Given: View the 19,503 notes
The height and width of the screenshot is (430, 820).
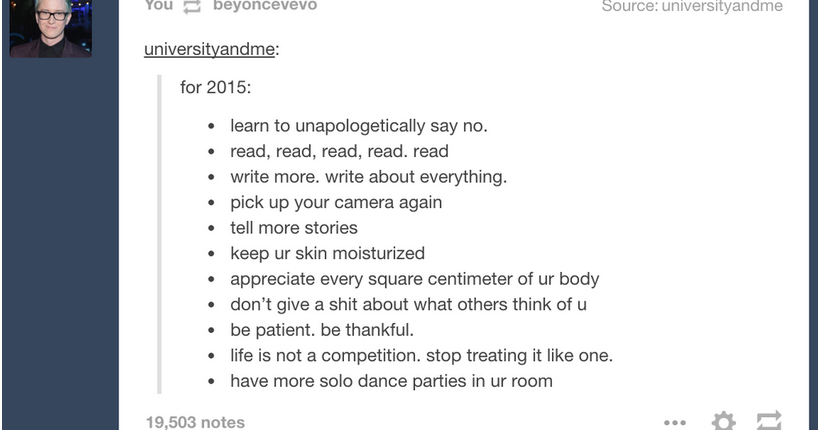Looking at the screenshot, I should pyautogui.click(x=195, y=422).
